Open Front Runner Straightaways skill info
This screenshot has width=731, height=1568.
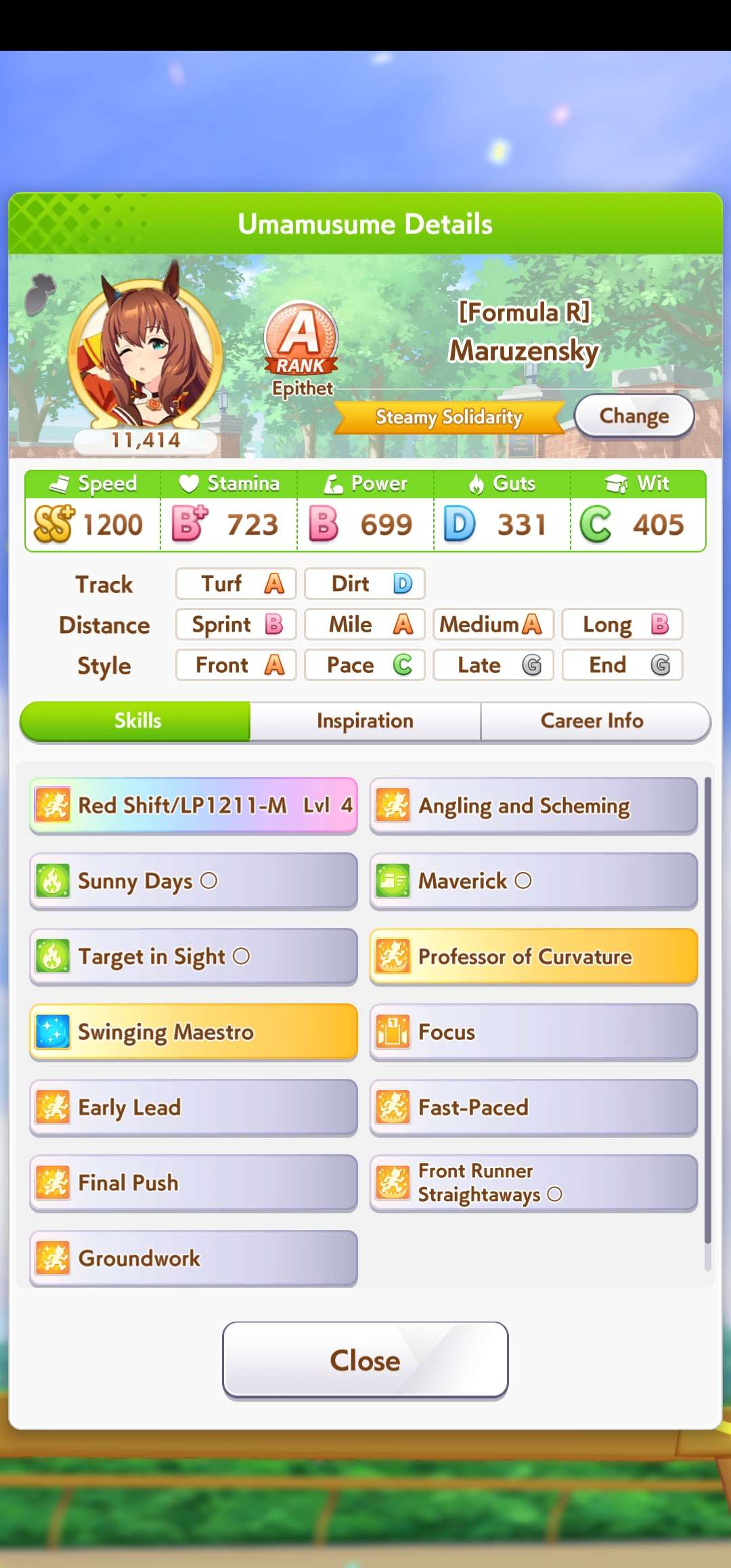(x=533, y=1183)
